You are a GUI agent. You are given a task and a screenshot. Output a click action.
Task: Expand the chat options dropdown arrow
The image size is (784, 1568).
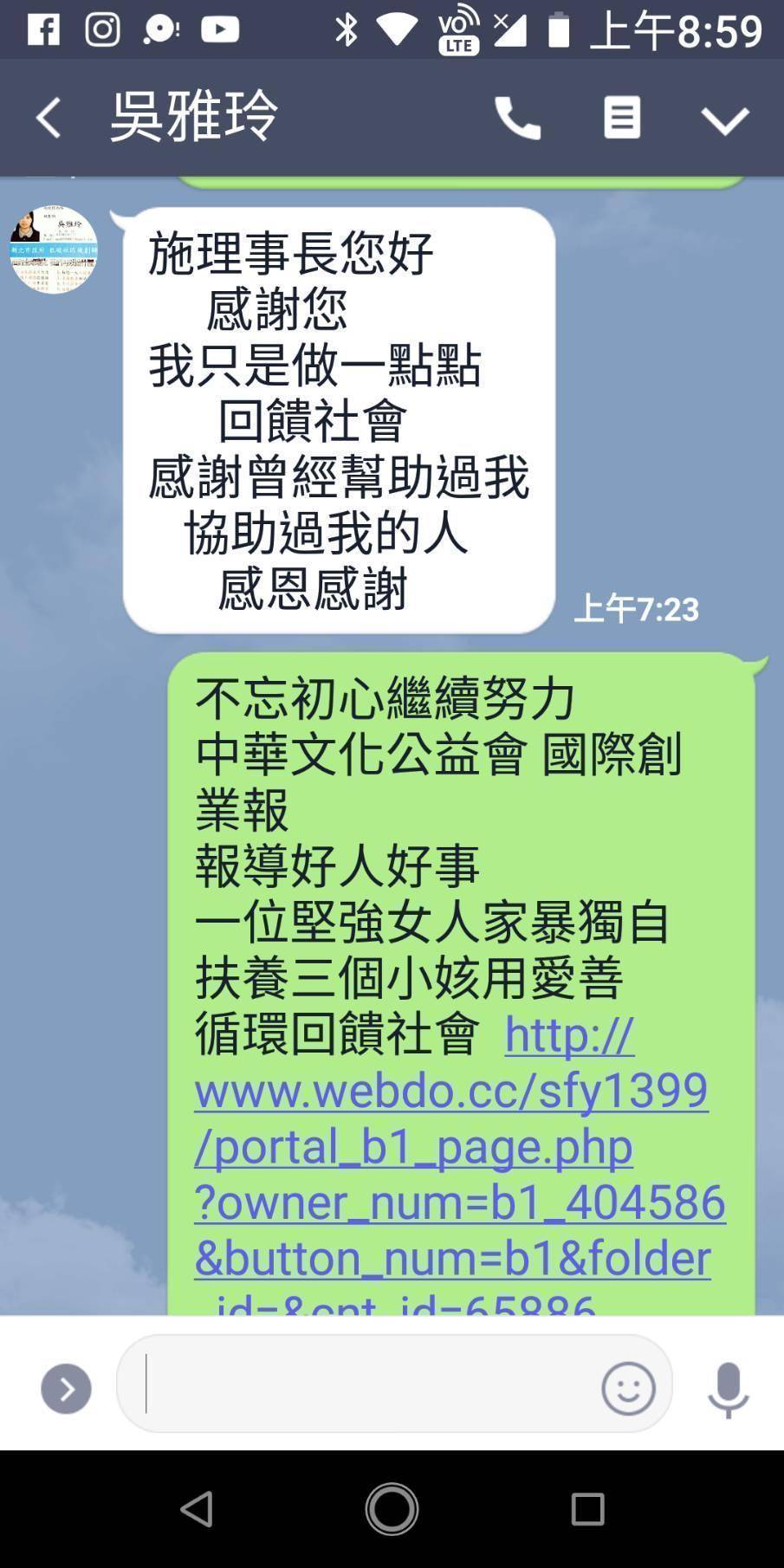coord(724,120)
